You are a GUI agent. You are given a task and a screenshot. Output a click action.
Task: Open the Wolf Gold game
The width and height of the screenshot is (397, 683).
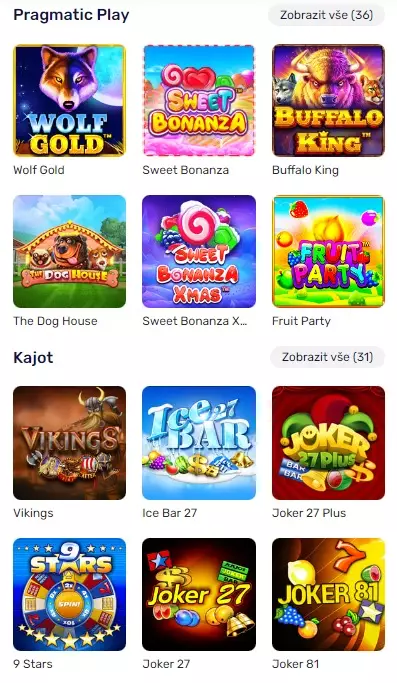pyautogui.click(x=69, y=101)
